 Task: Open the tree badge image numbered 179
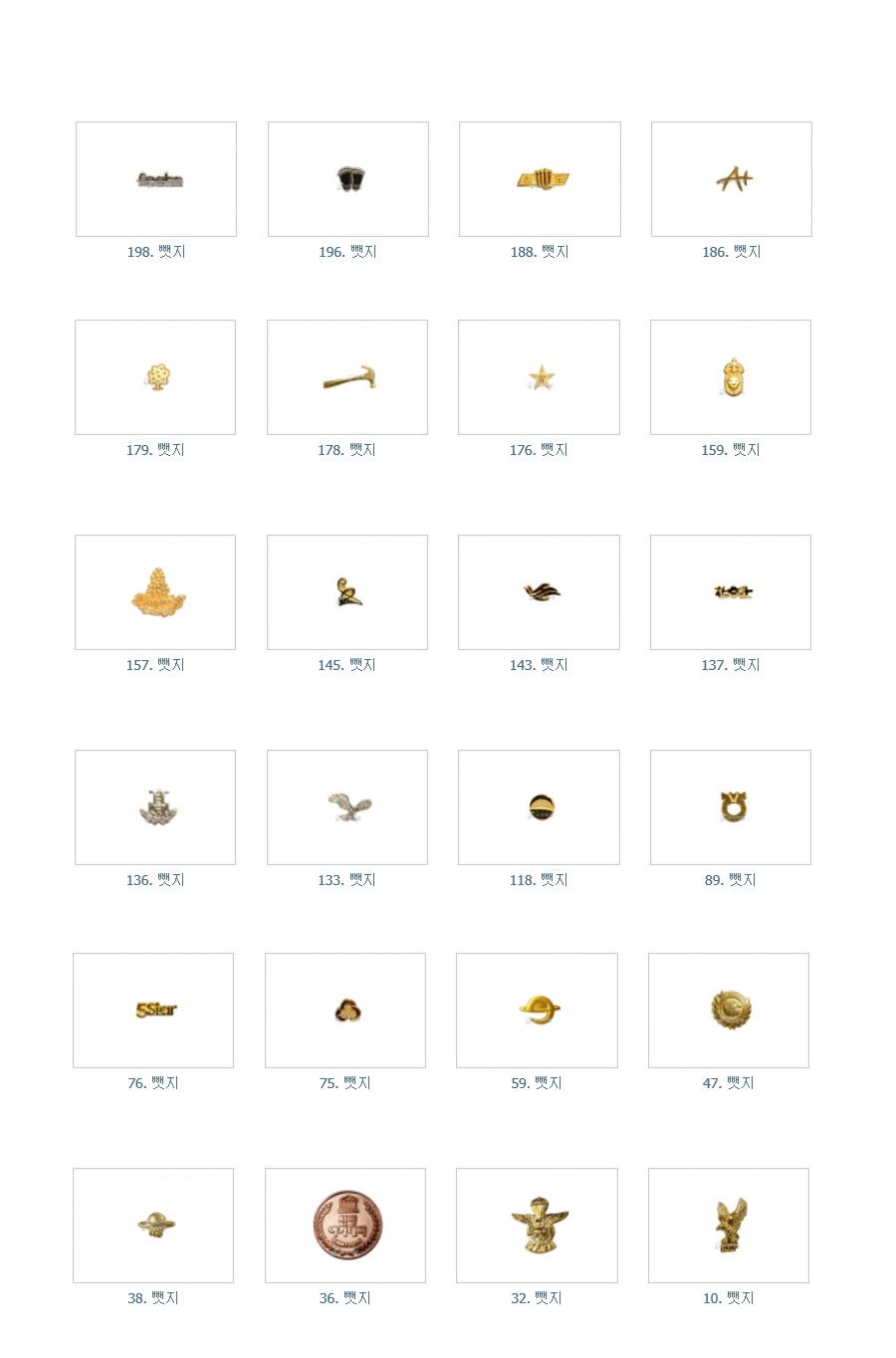(155, 377)
